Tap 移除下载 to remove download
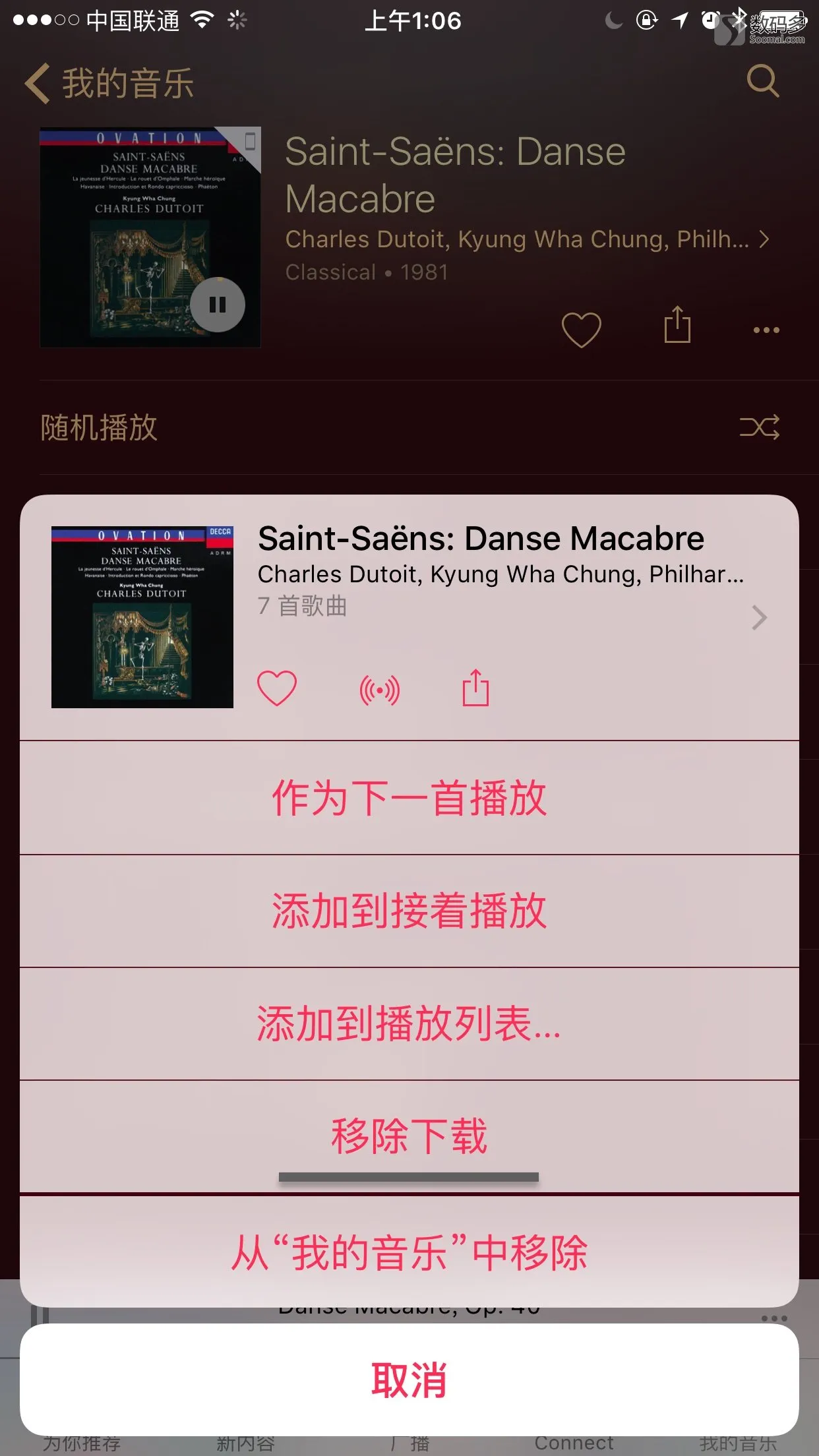Viewport: 819px width, 1456px height. (409, 1136)
